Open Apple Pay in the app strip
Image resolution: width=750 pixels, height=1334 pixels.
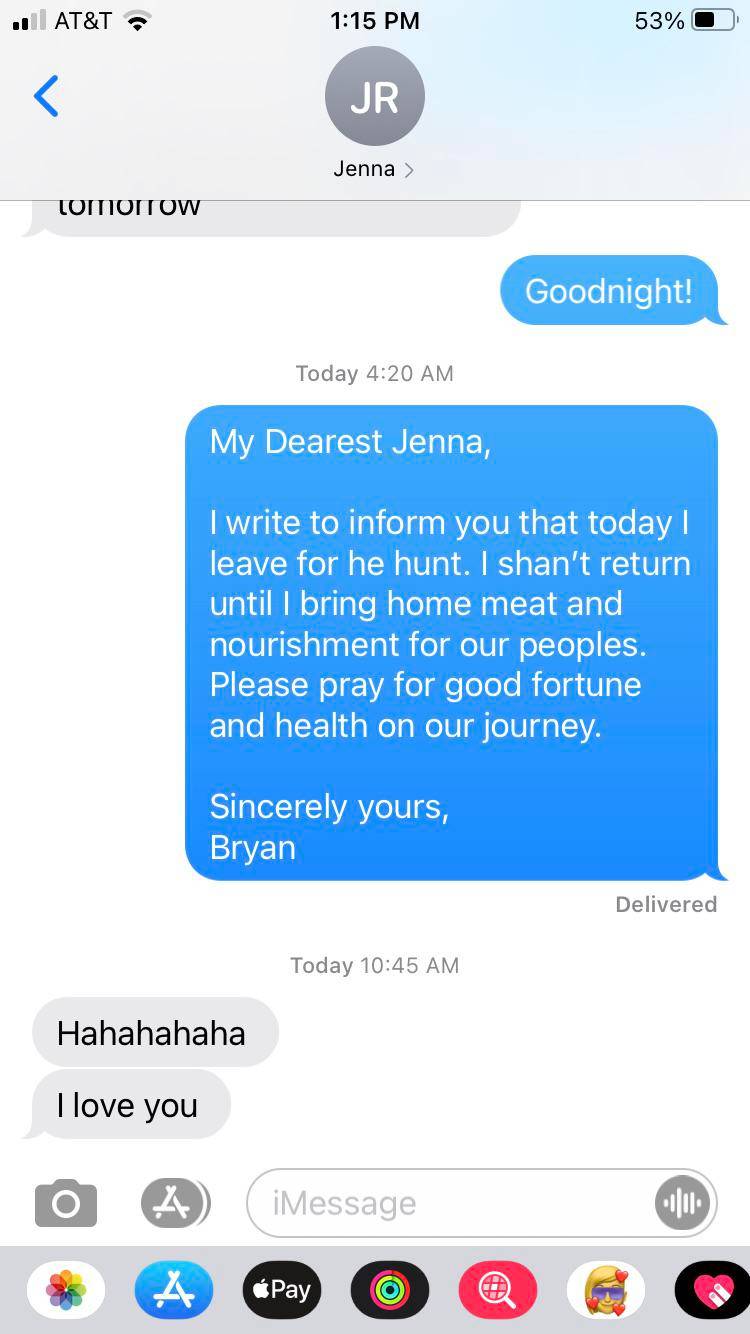(x=282, y=1290)
